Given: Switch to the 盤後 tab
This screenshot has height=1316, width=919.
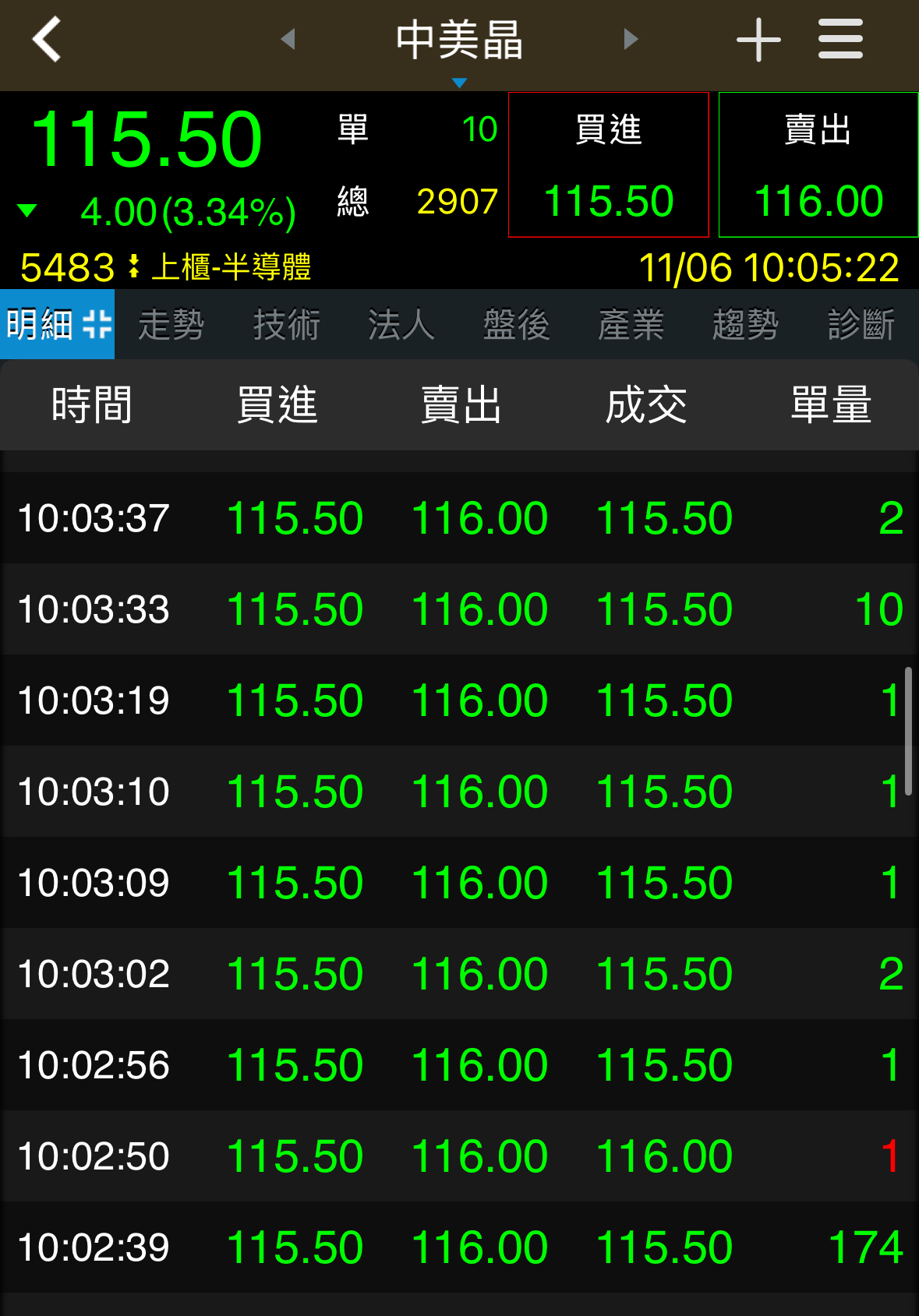Looking at the screenshot, I should point(516,324).
